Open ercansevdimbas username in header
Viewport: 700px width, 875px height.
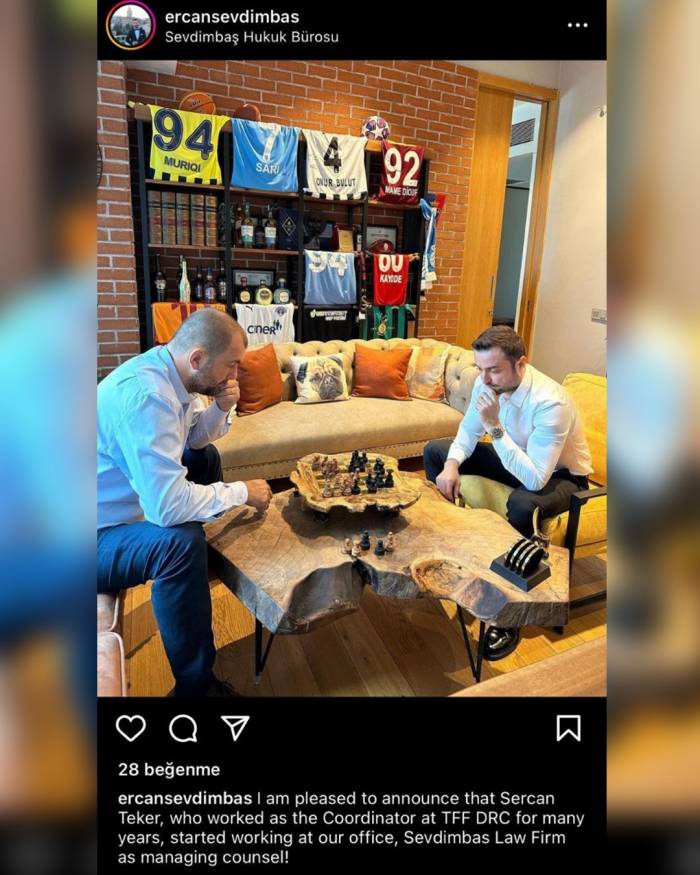point(231,17)
